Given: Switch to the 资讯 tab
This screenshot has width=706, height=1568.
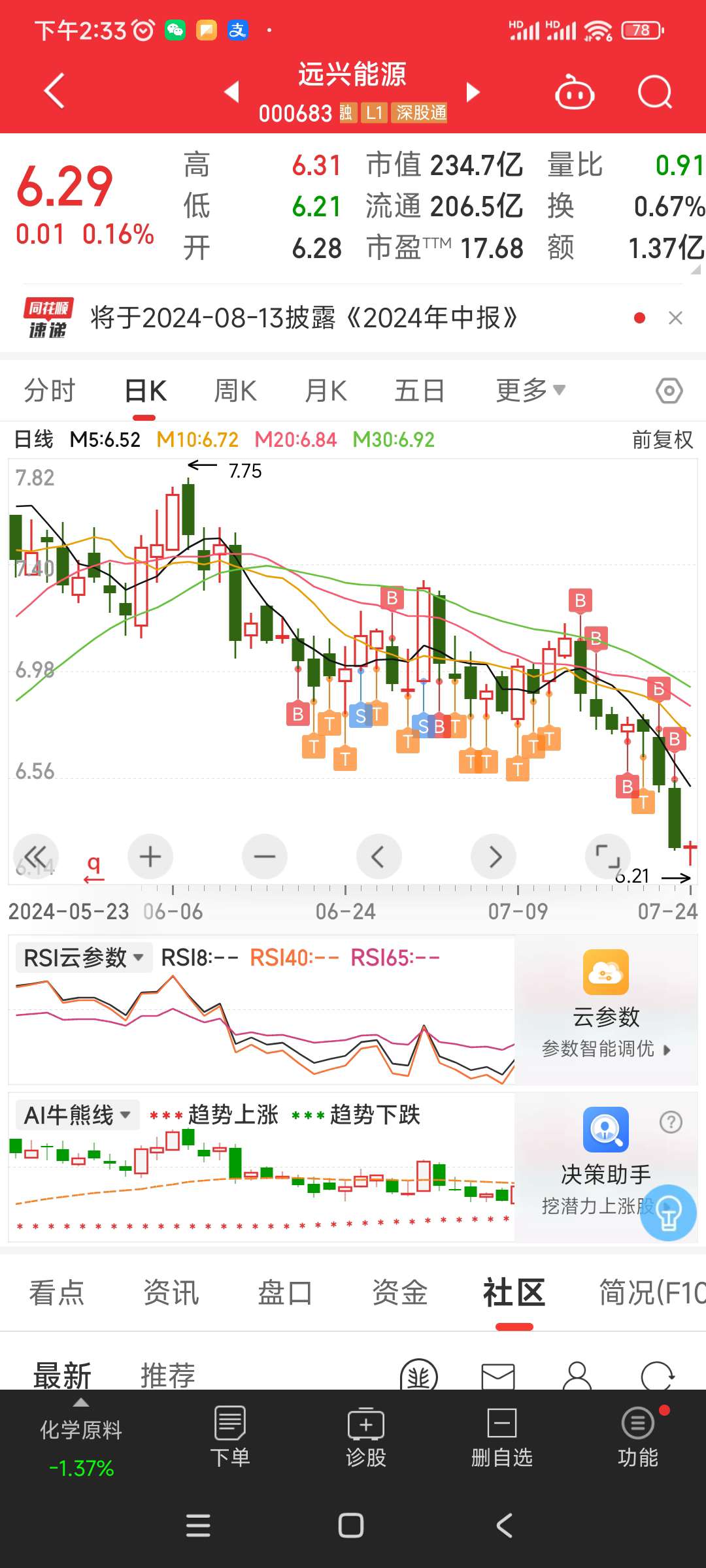Looking at the screenshot, I should click(171, 1293).
